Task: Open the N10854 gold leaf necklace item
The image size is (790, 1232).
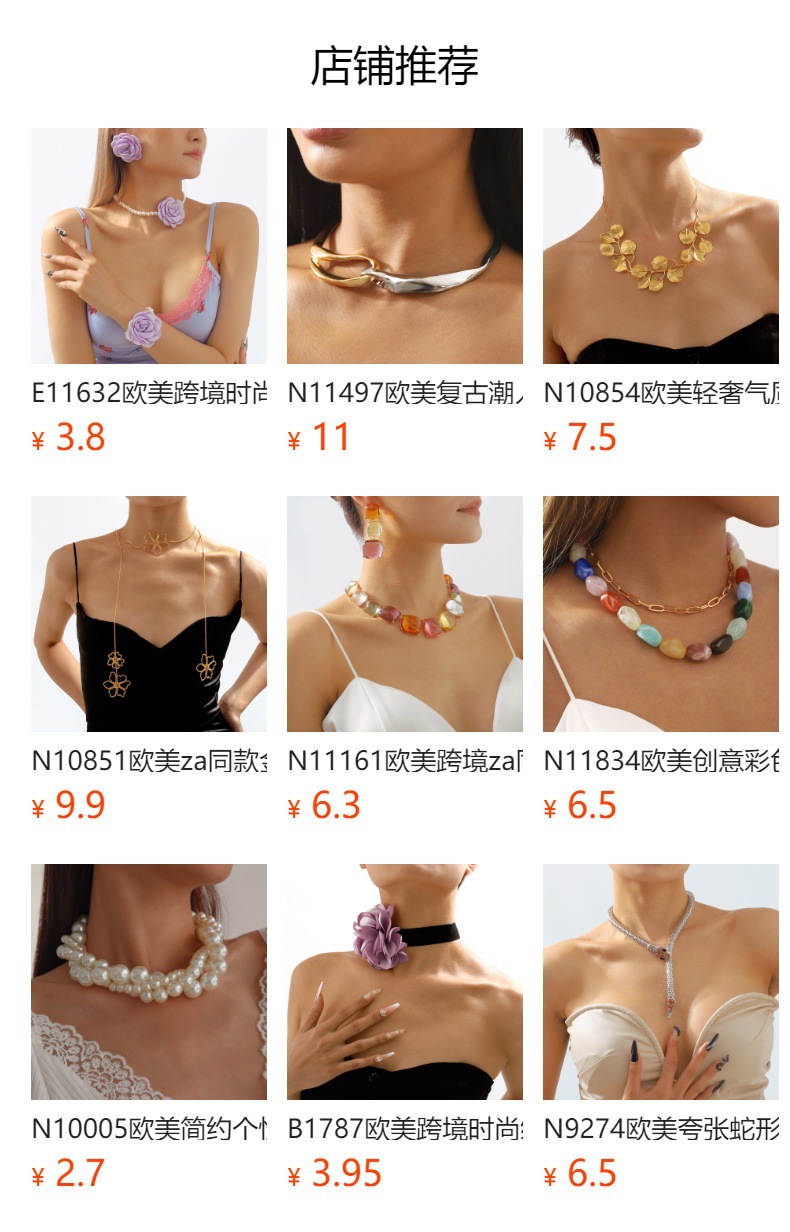Action: tap(660, 246)
